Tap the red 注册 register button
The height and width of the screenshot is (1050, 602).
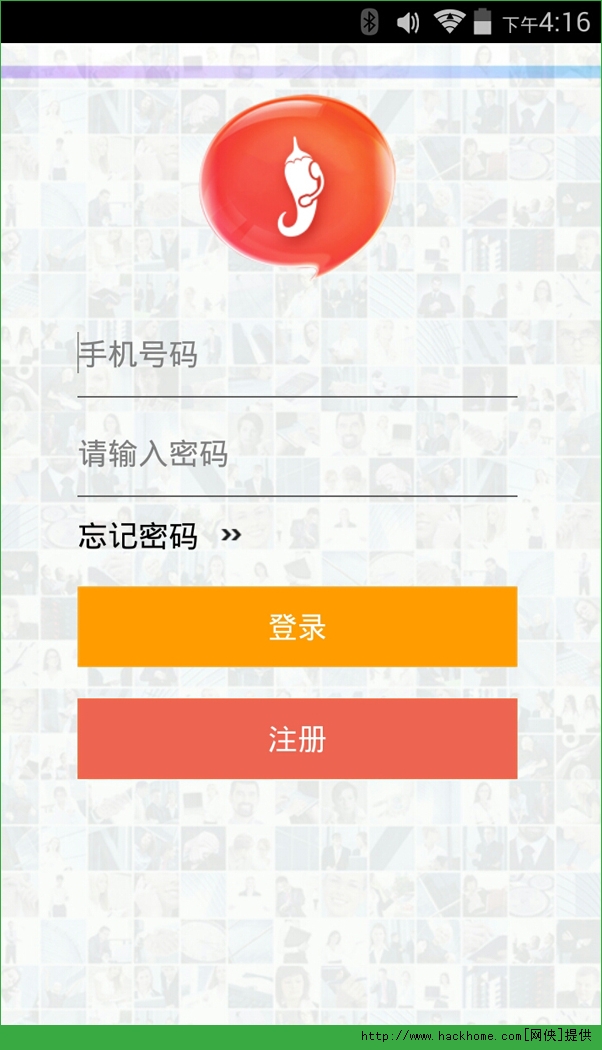click(x=297, y=739)
